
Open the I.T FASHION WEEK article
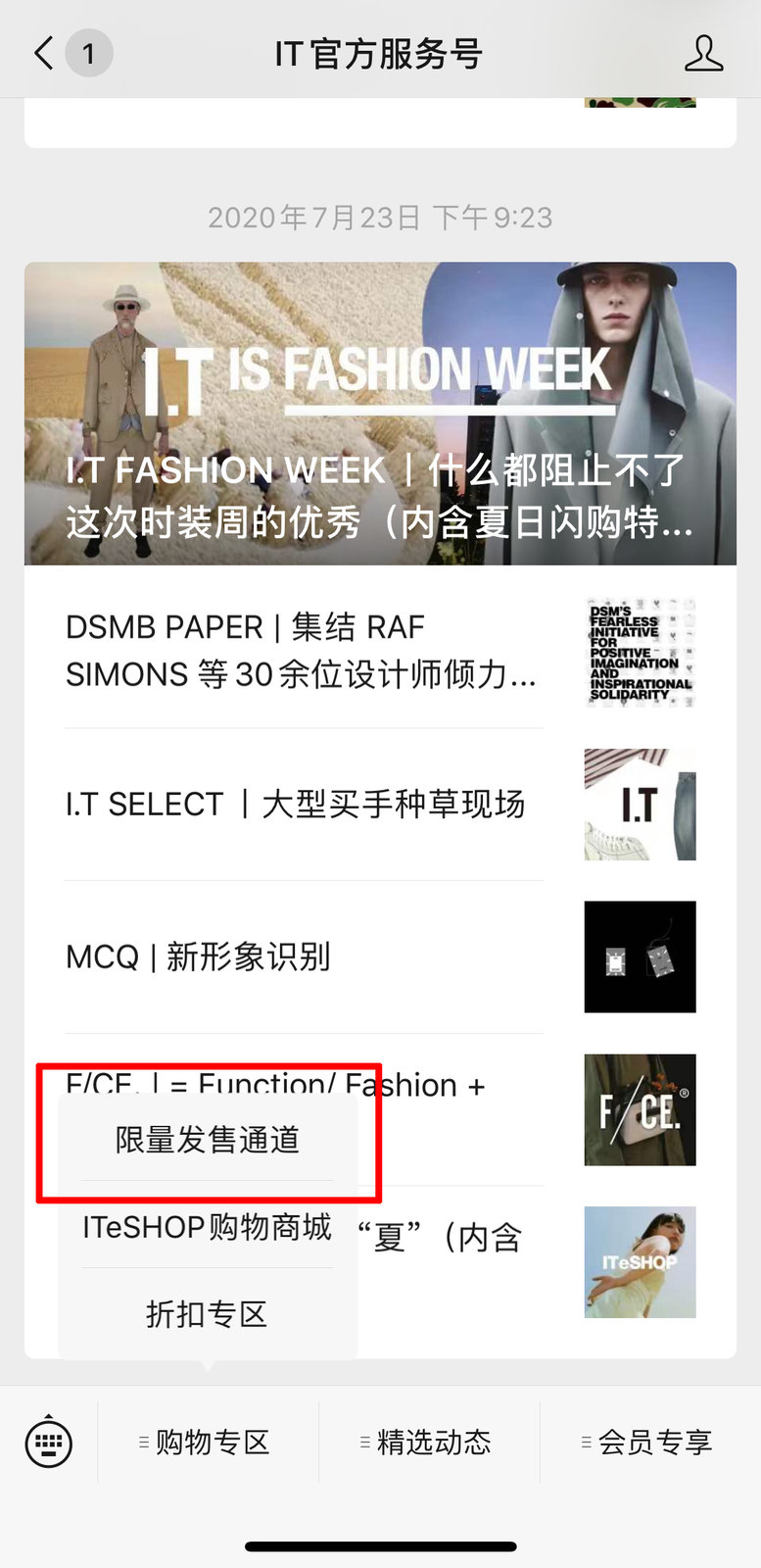click(380, 414)
